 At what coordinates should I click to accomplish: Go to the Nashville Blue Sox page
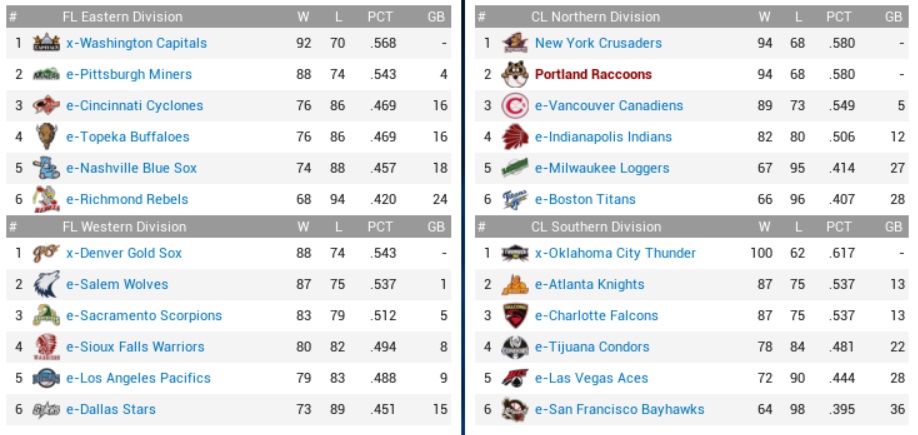131,168
